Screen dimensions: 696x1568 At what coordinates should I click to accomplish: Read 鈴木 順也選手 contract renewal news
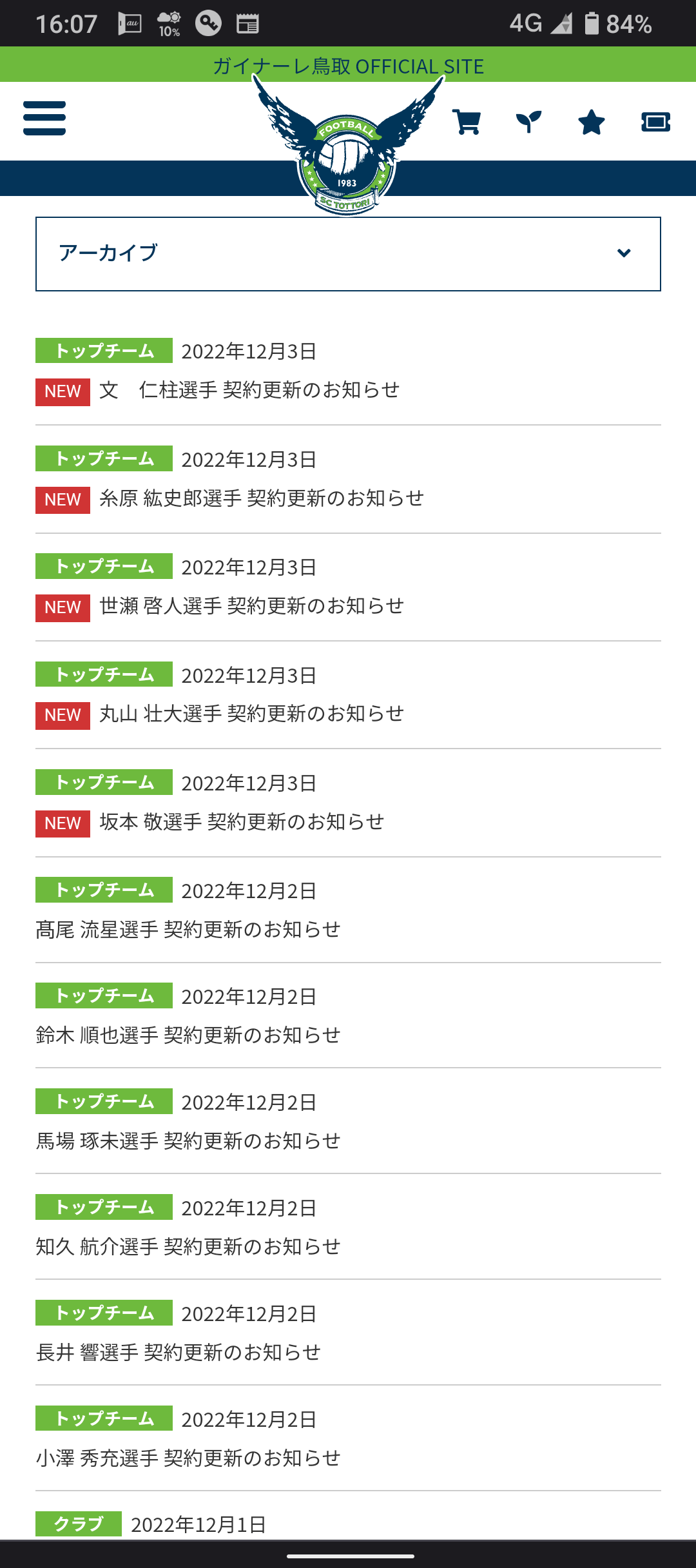click(188, 1035)
